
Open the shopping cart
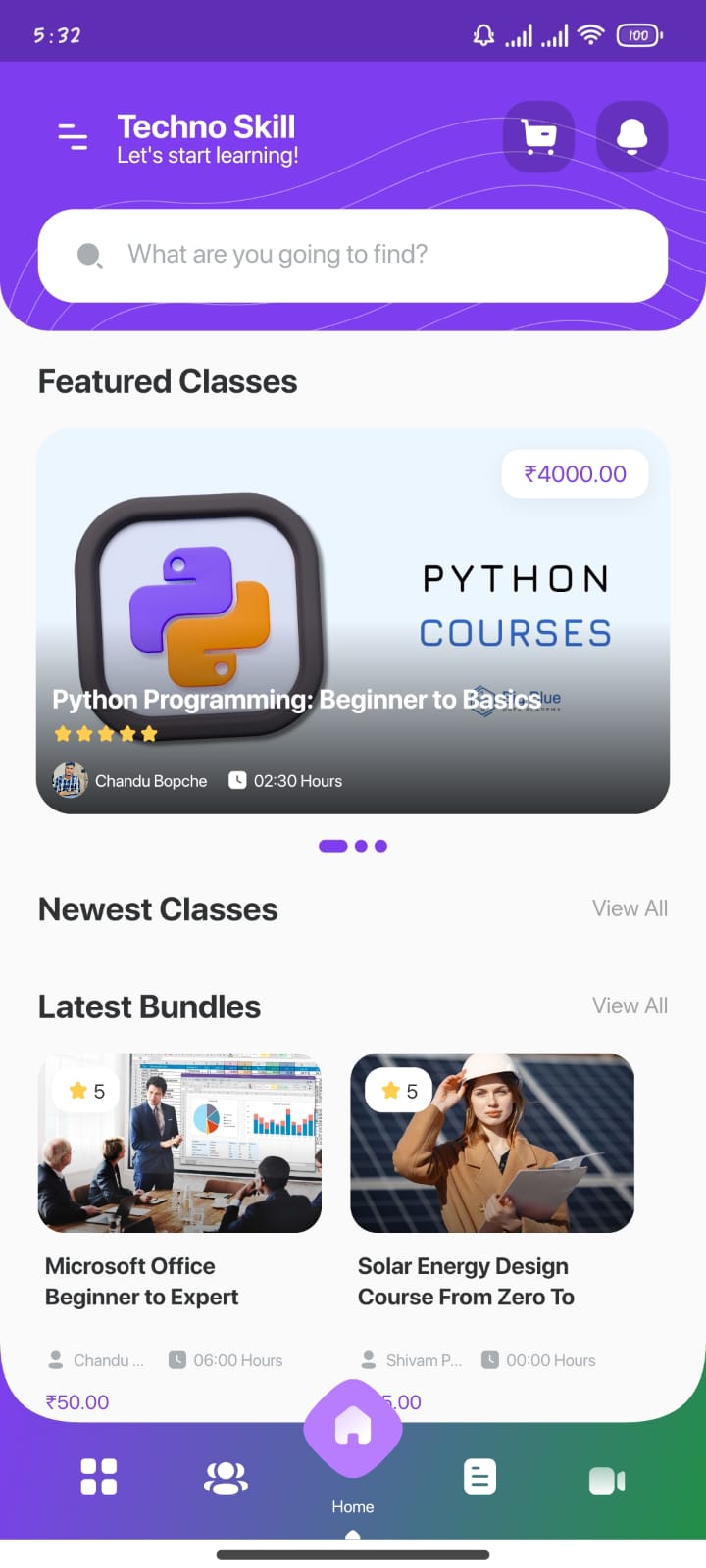(x=538, y=137)
